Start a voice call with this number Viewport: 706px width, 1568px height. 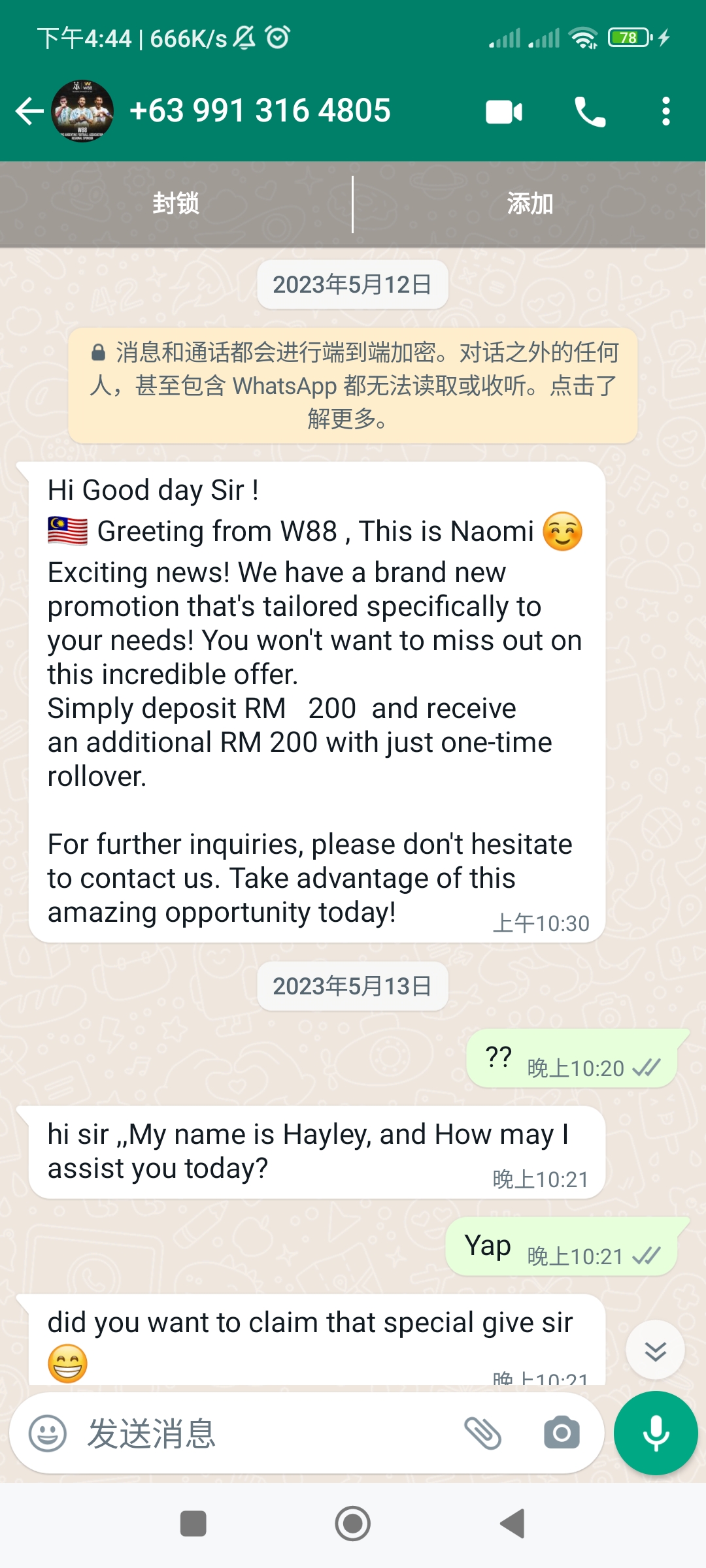click(x=590, y=112)
